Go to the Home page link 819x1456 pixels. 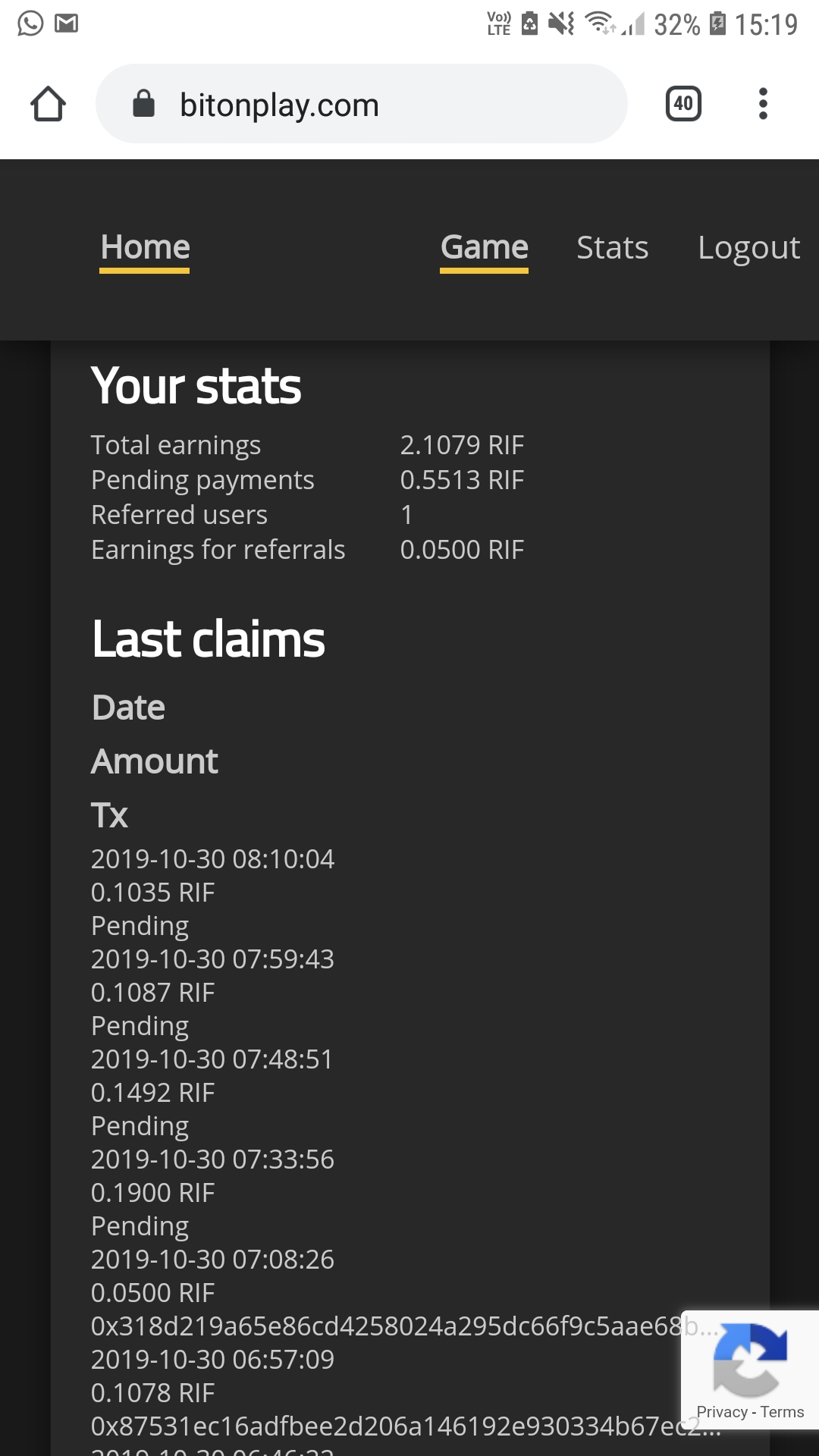145,248
